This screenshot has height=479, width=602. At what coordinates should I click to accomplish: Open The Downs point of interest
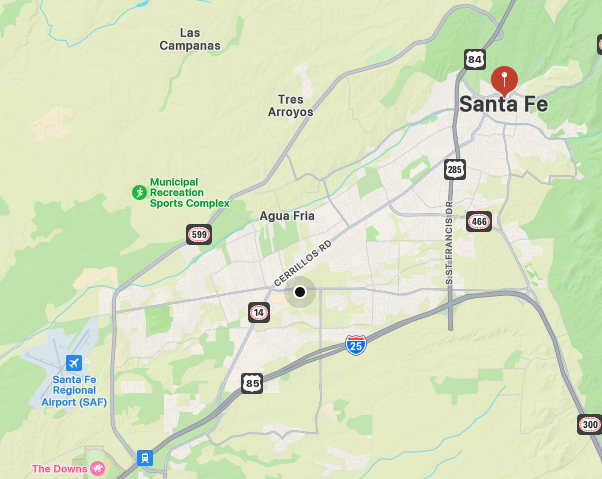tap(97, 468)
